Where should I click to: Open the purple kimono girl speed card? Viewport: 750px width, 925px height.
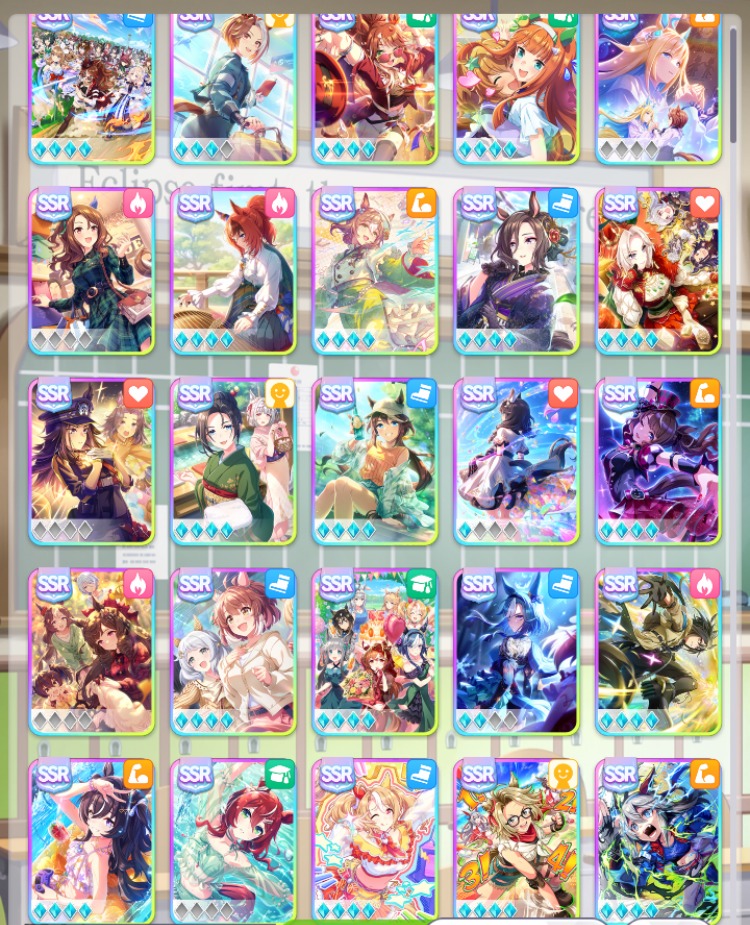tap(516, 270)
